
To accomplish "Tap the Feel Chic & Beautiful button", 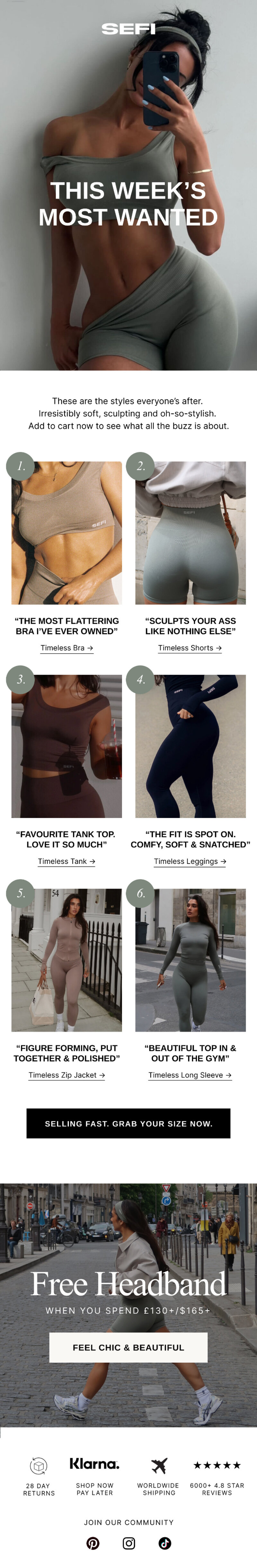I will pos(128,1347).
